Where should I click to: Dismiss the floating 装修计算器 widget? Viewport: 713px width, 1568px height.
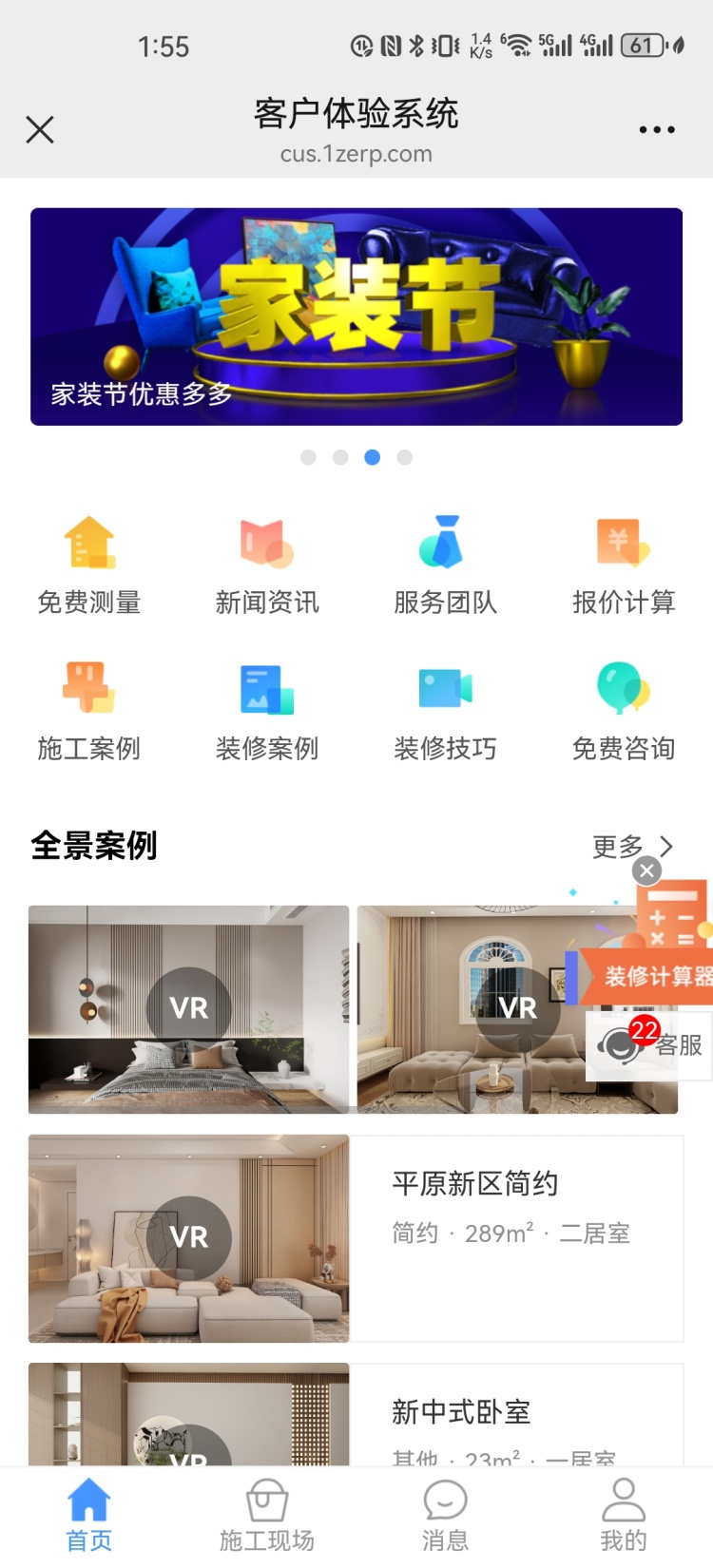pos(647,870)
